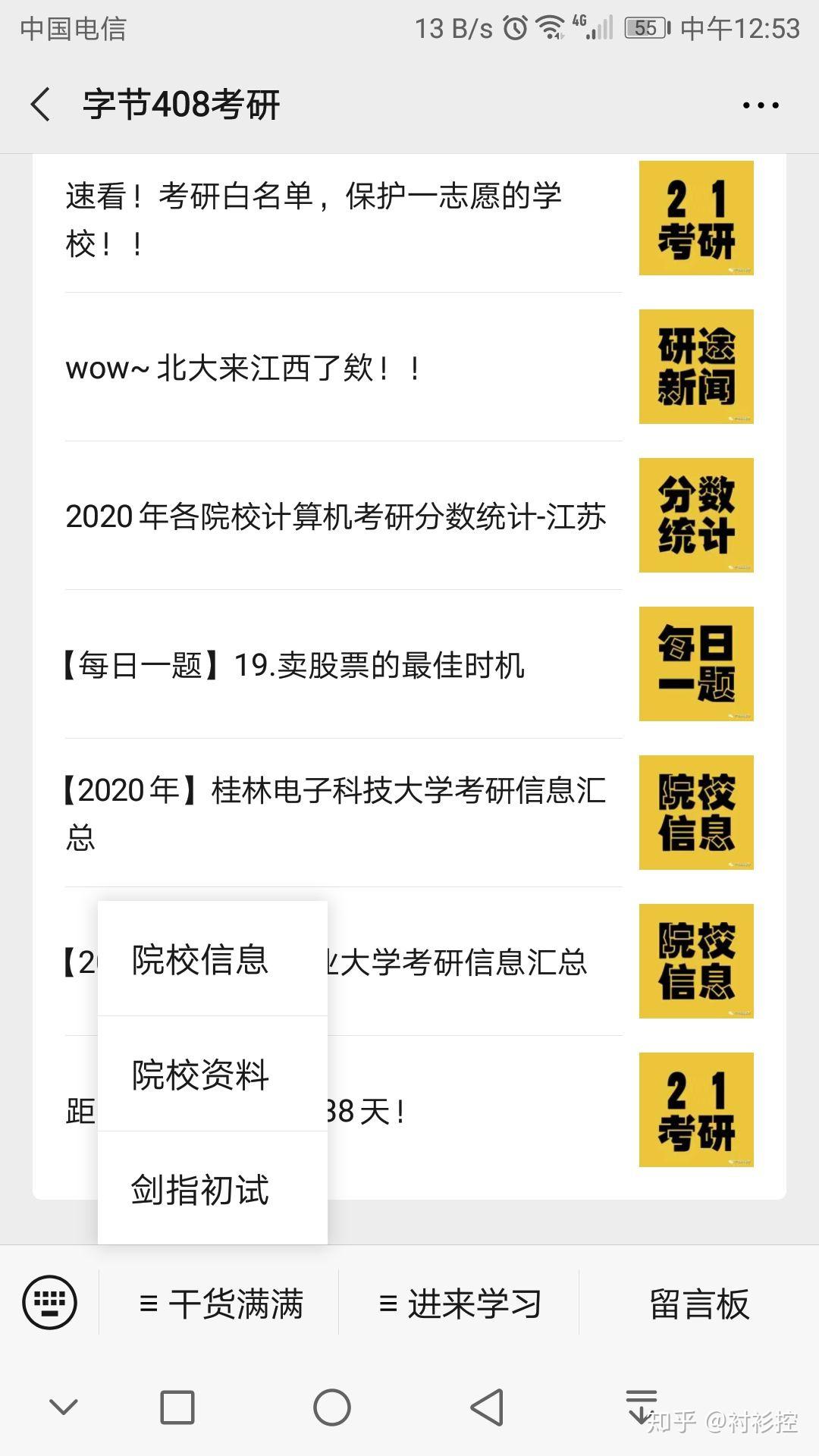Open the three-dot menu at top right

(x=761, y=105)
